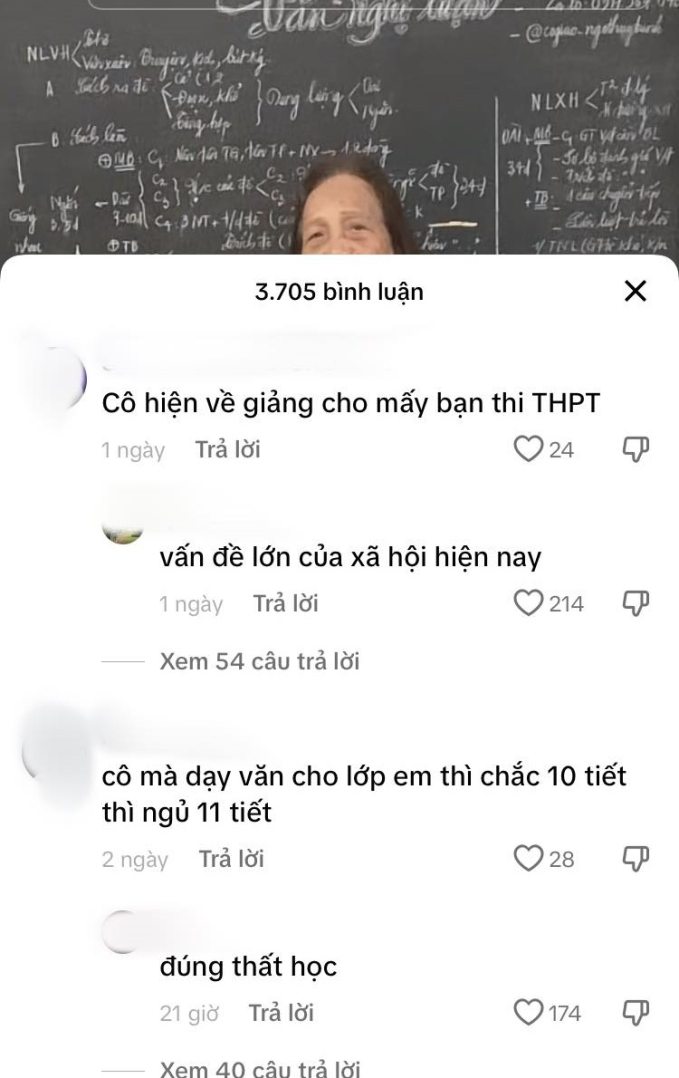
Task: Reply to the comment about ngủ 11 tiết
Action: point(231,859)
